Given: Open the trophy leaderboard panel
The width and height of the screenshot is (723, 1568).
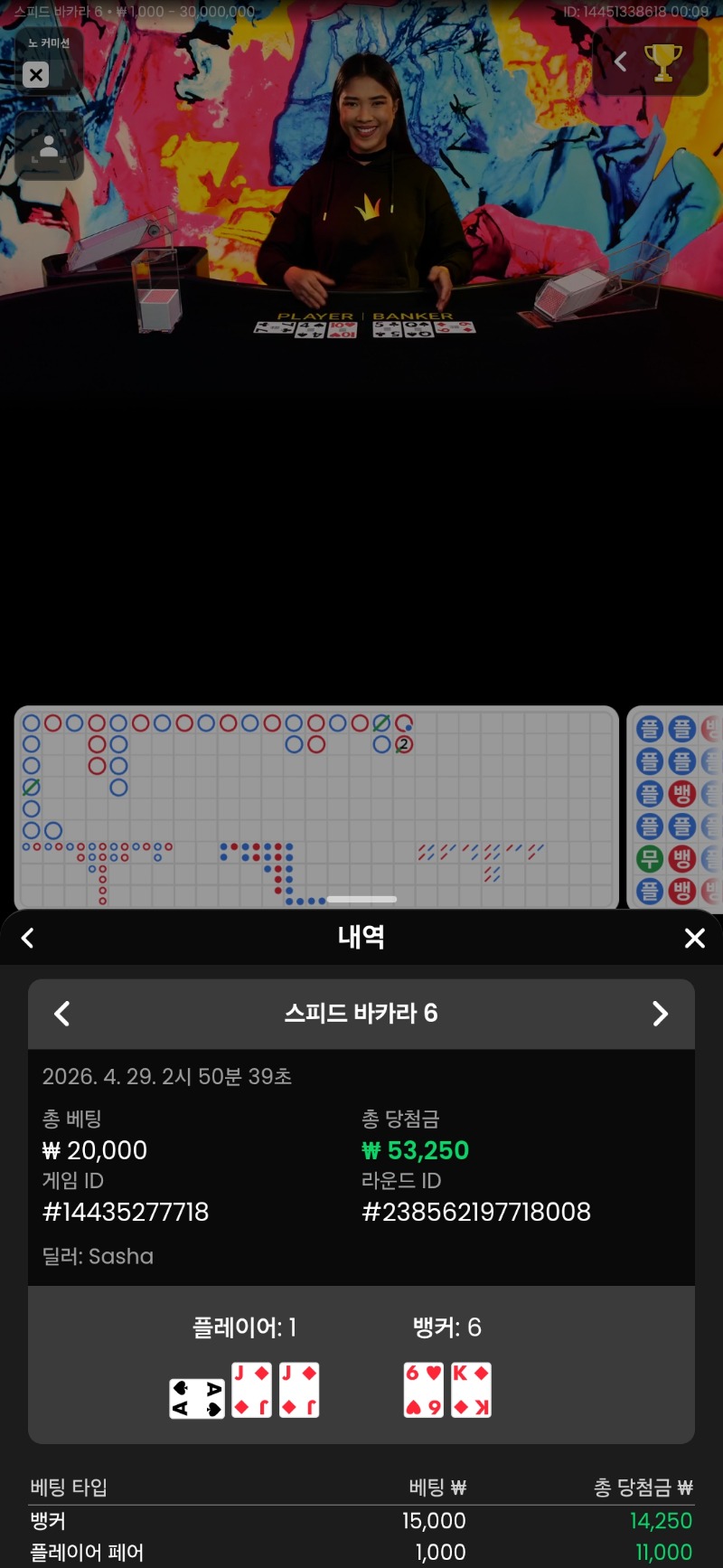Looking at the screenshot, I should [x=662, y=62].
